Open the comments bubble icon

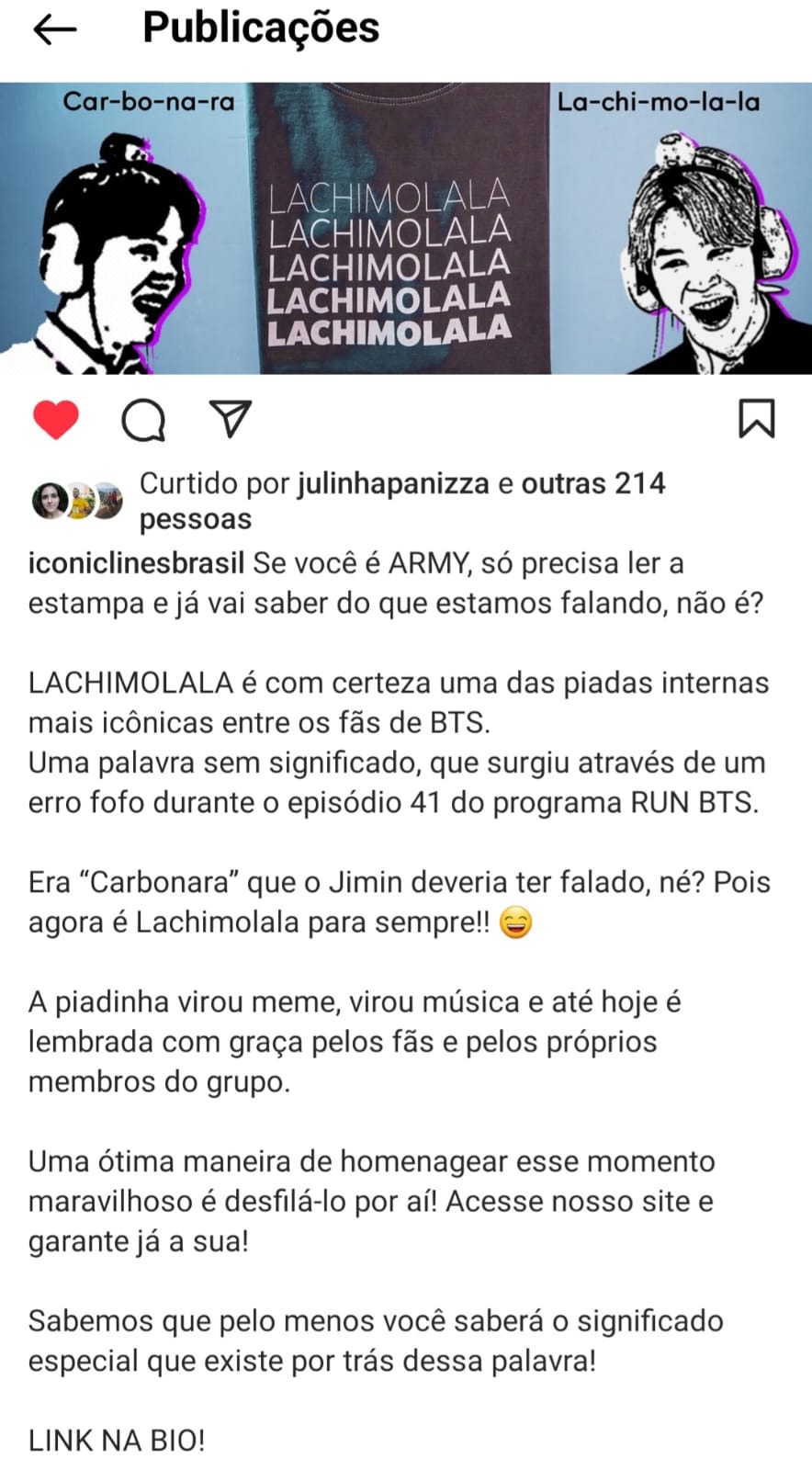[x=143, y=420]
